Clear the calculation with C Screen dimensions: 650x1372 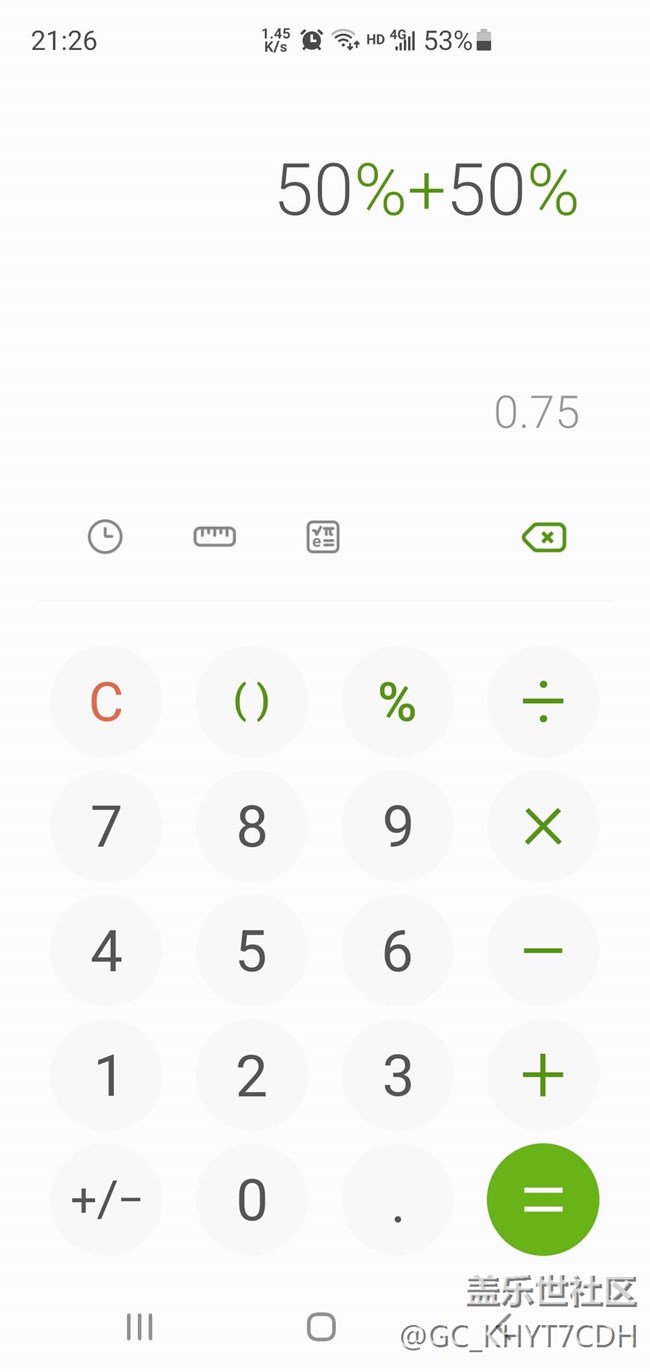pos(106,702)
